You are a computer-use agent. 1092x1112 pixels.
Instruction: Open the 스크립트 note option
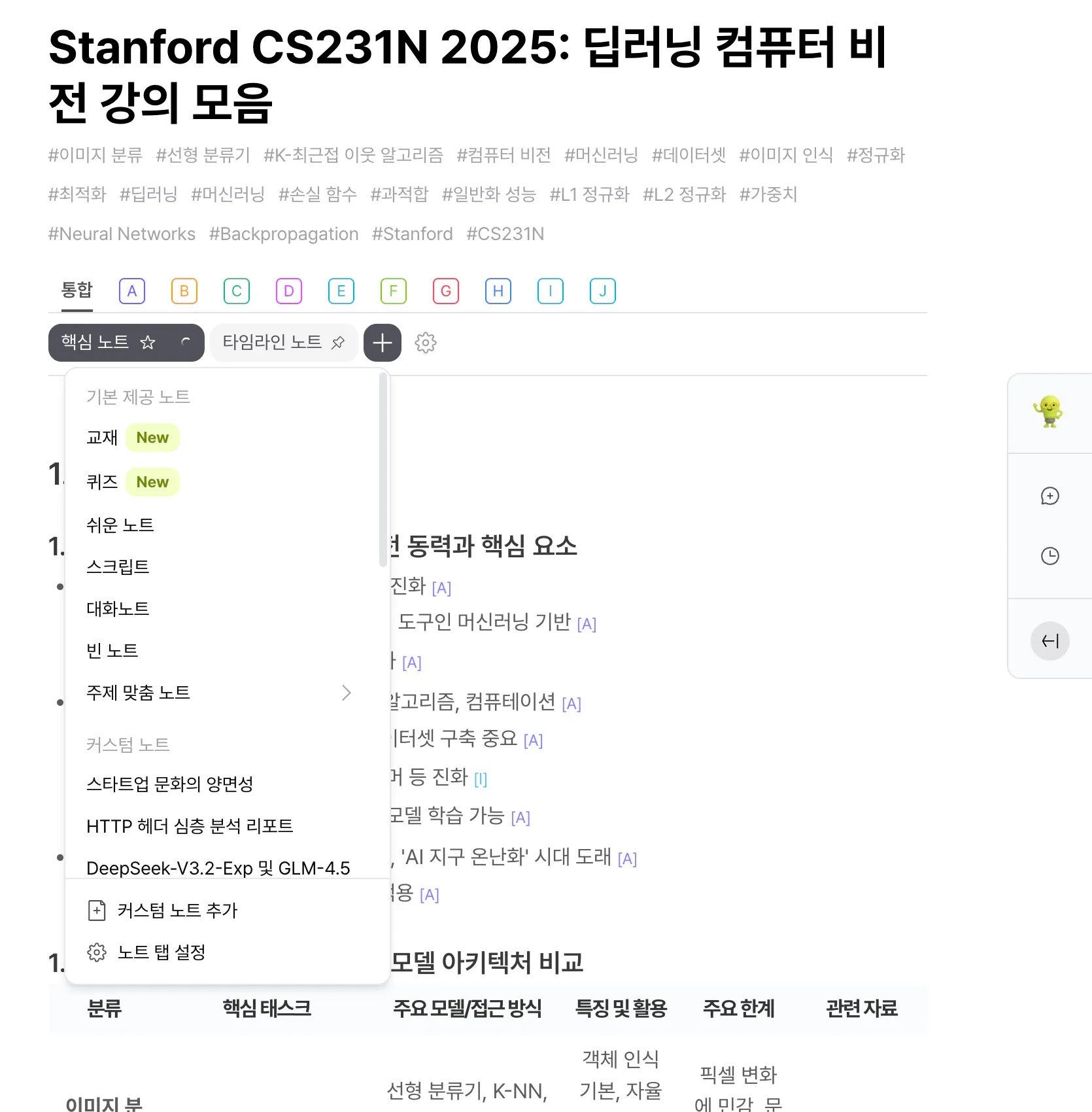pyautogui.click(x=118, y=566)
